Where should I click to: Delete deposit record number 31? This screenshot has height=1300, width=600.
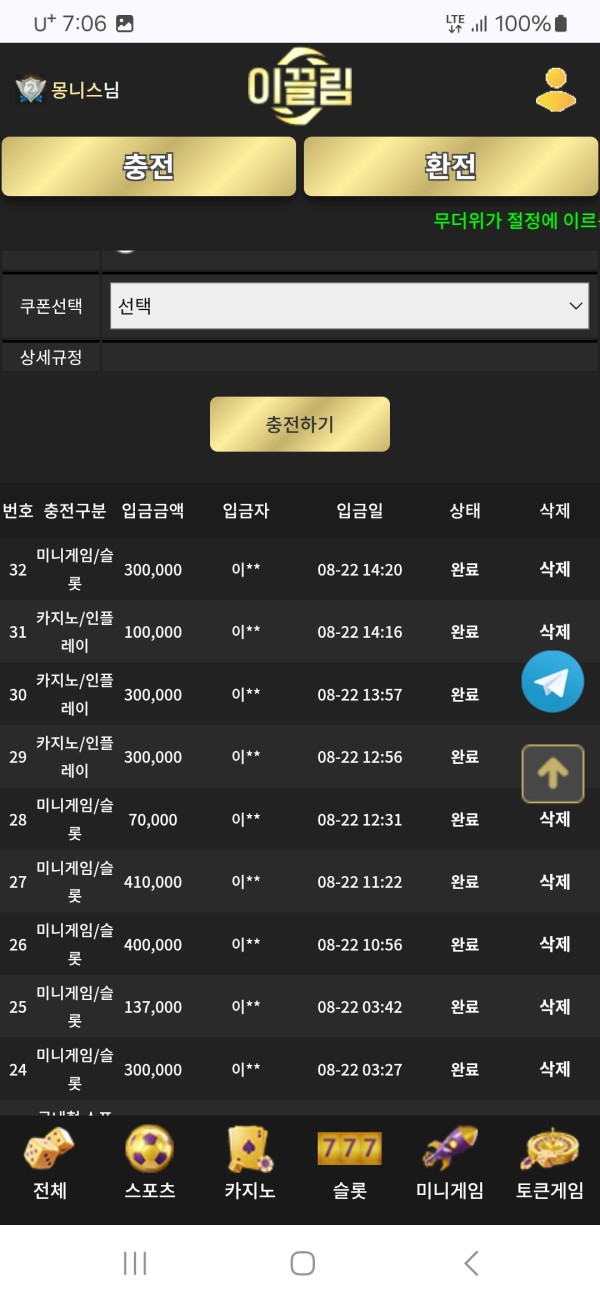pos(555,631)
